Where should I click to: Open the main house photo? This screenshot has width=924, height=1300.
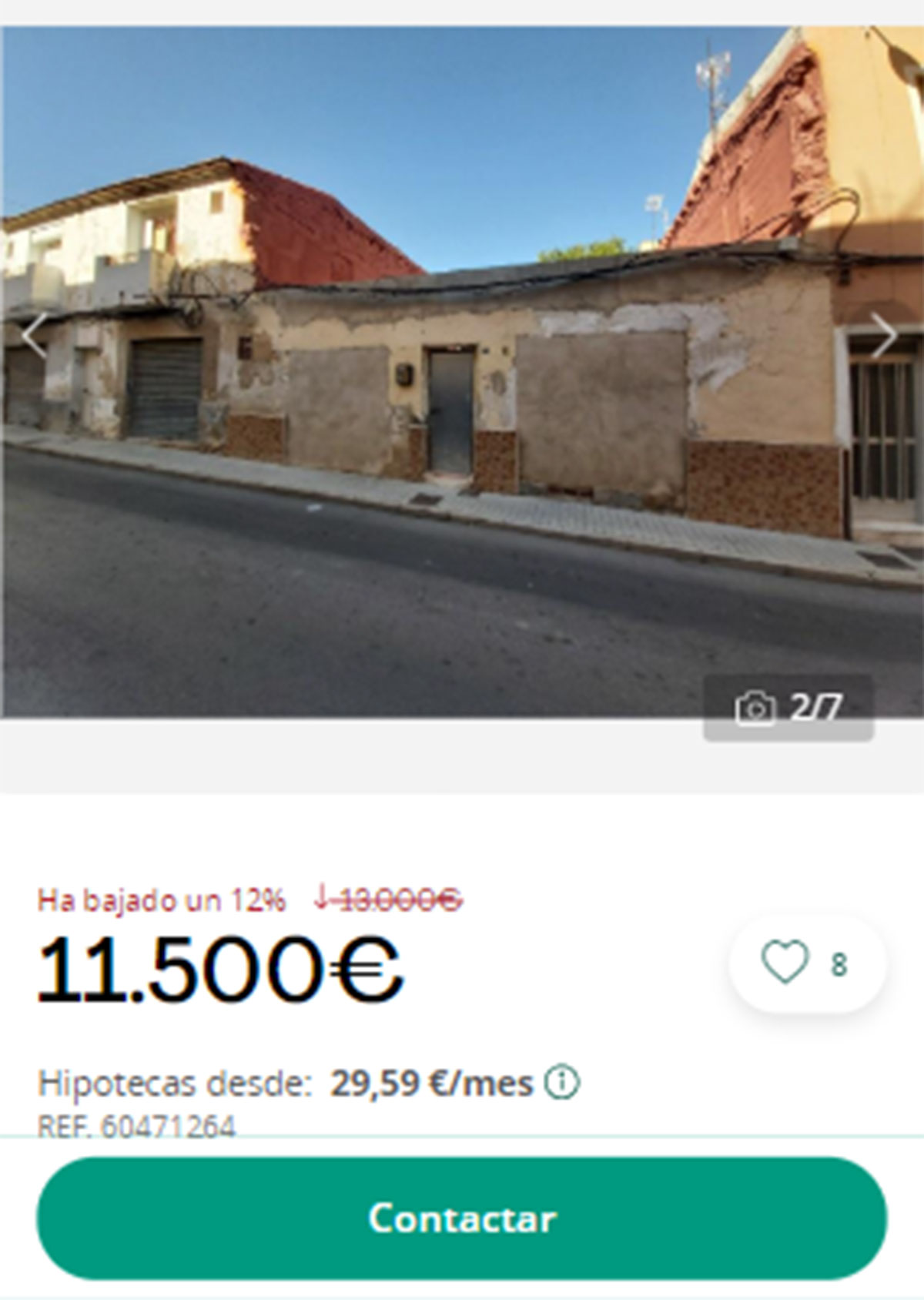pos(462,370)
